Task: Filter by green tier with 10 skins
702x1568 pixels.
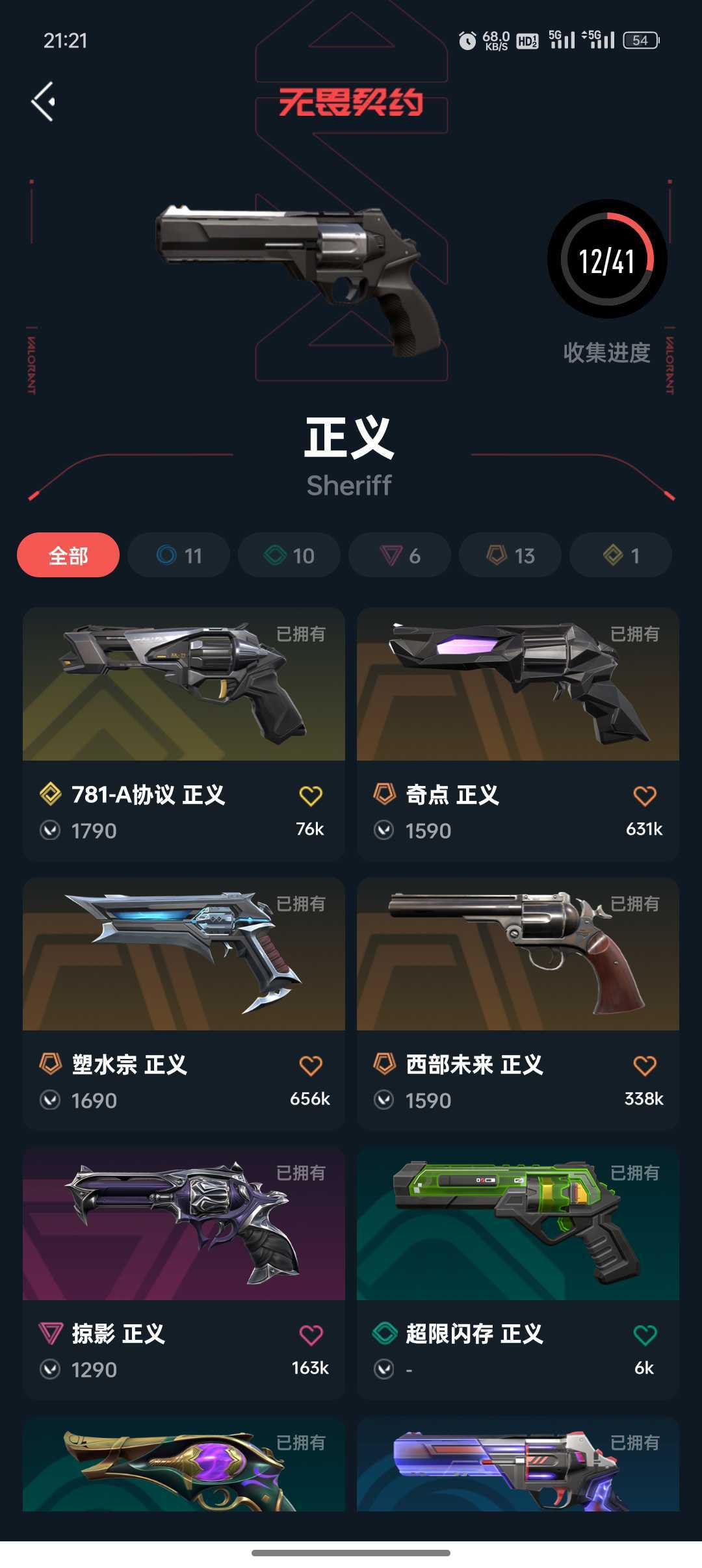Action: (289, 555)
